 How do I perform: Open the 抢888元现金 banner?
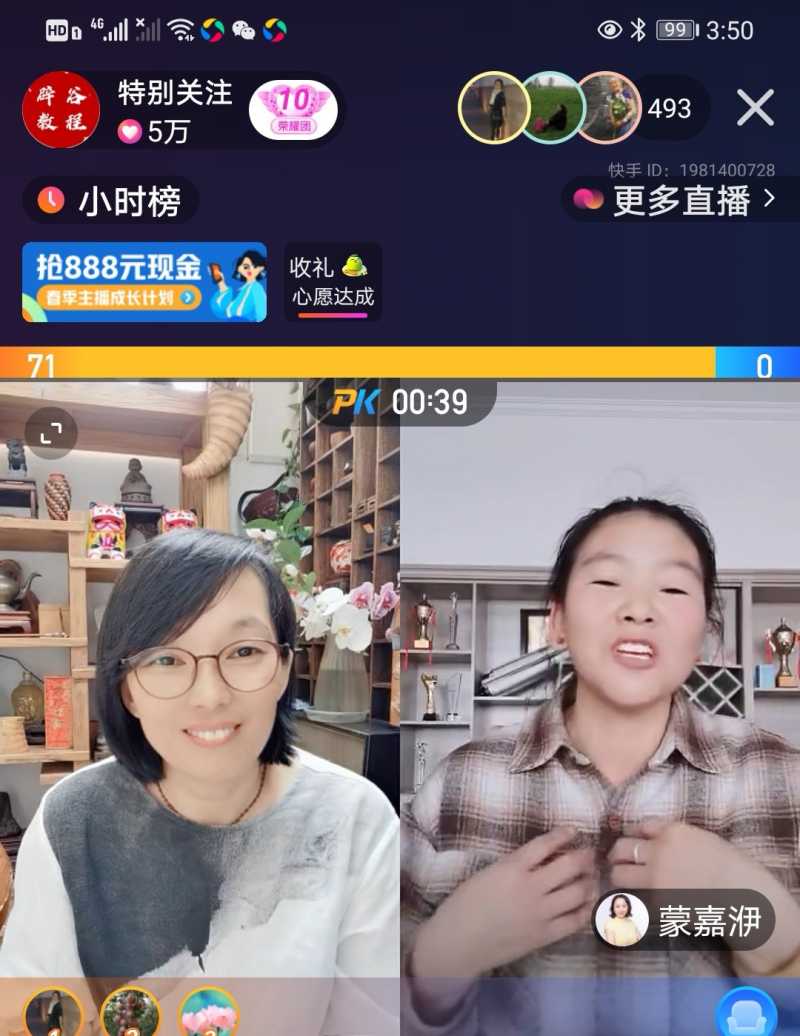pos(144,282)
